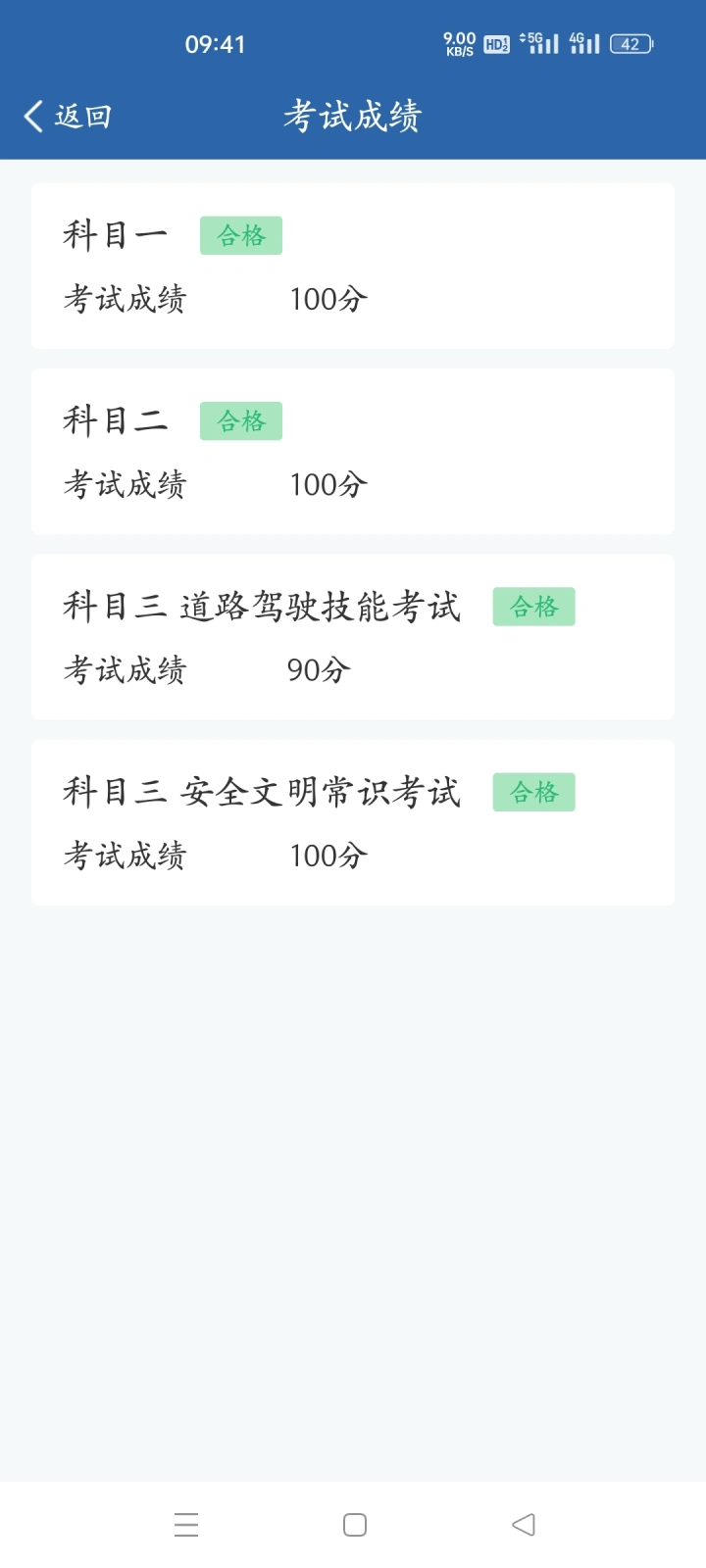The image size is (706, 1568).
Task: Open the recent apps view
Action: [x=186, y=1525]
